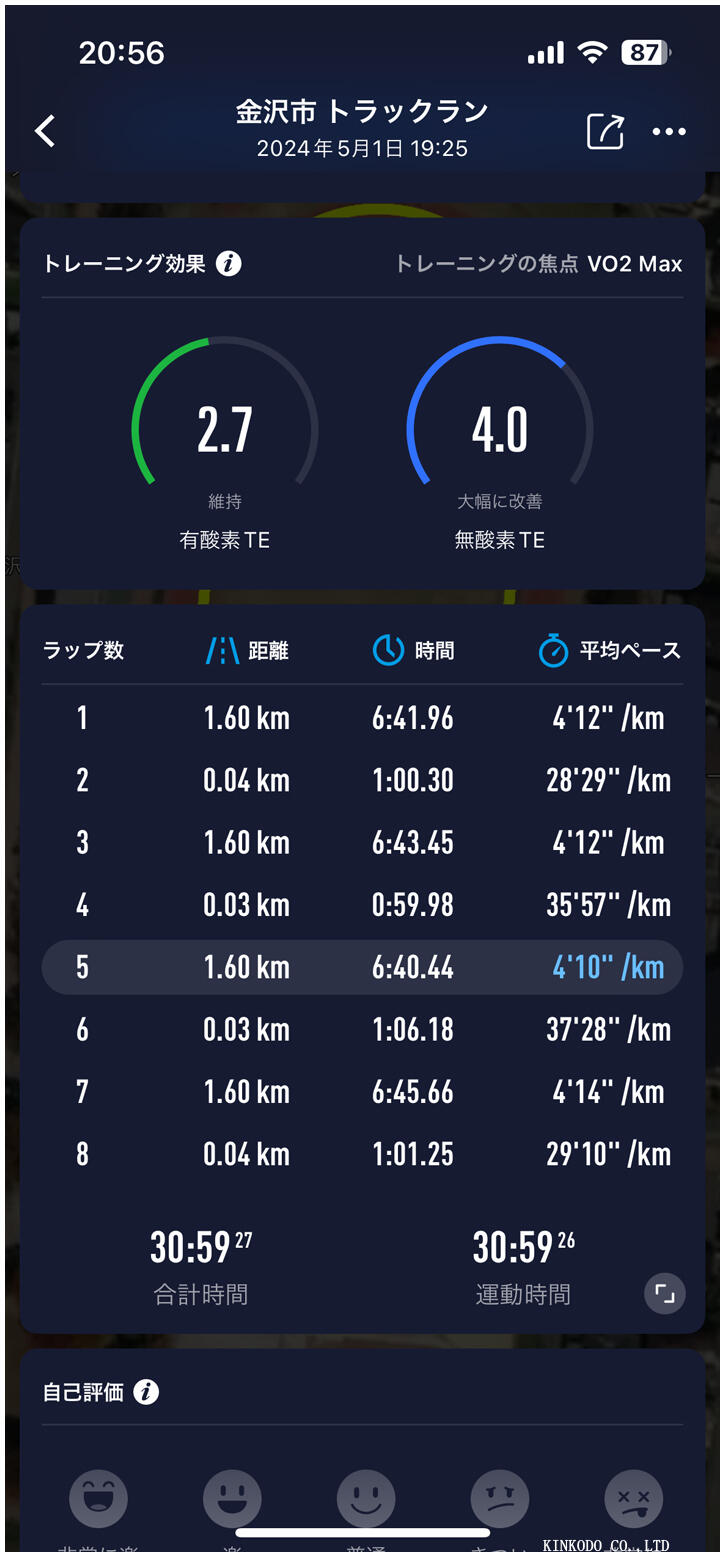Expand the lap table with the fullscreen icon
Viewport: 725px width, 1558px height.
click(x=664, y=1294)
